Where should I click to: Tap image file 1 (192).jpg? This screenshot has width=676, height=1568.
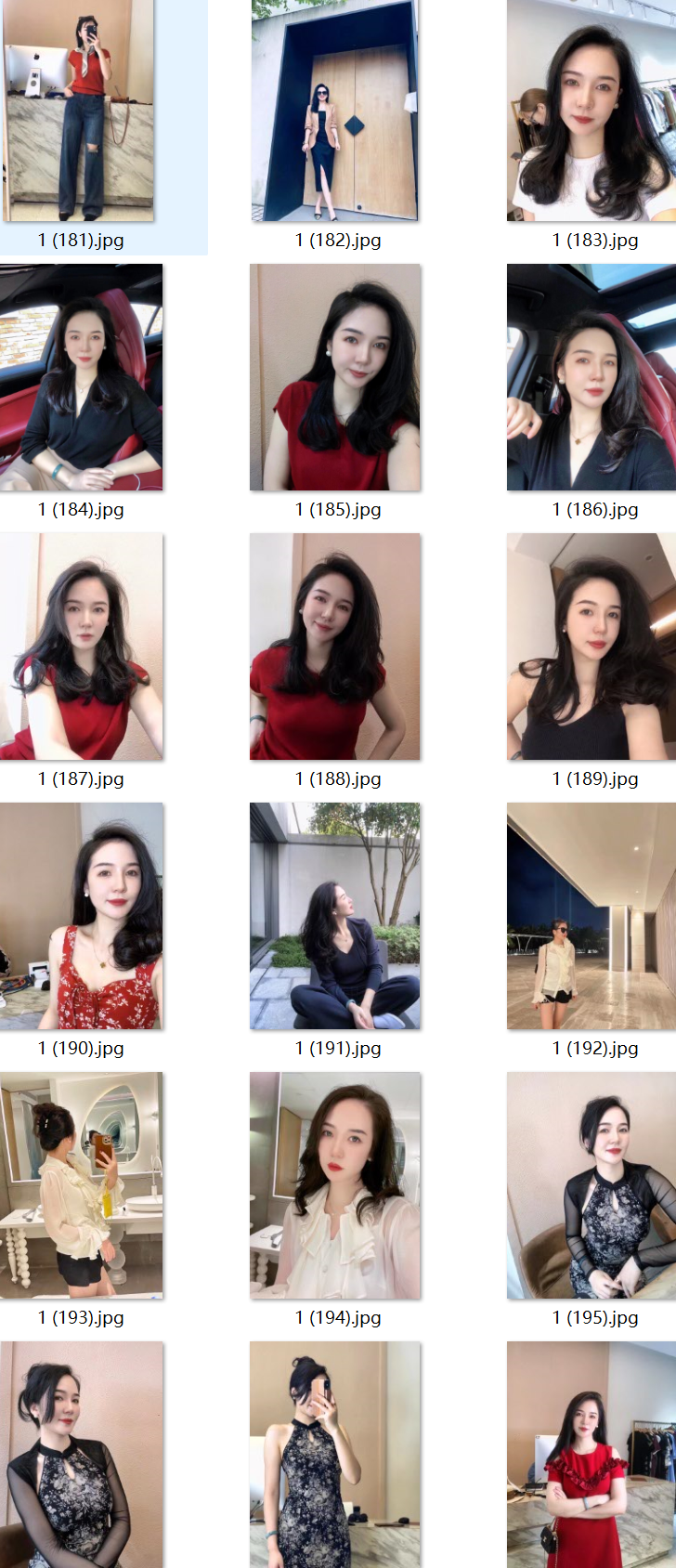591,916
